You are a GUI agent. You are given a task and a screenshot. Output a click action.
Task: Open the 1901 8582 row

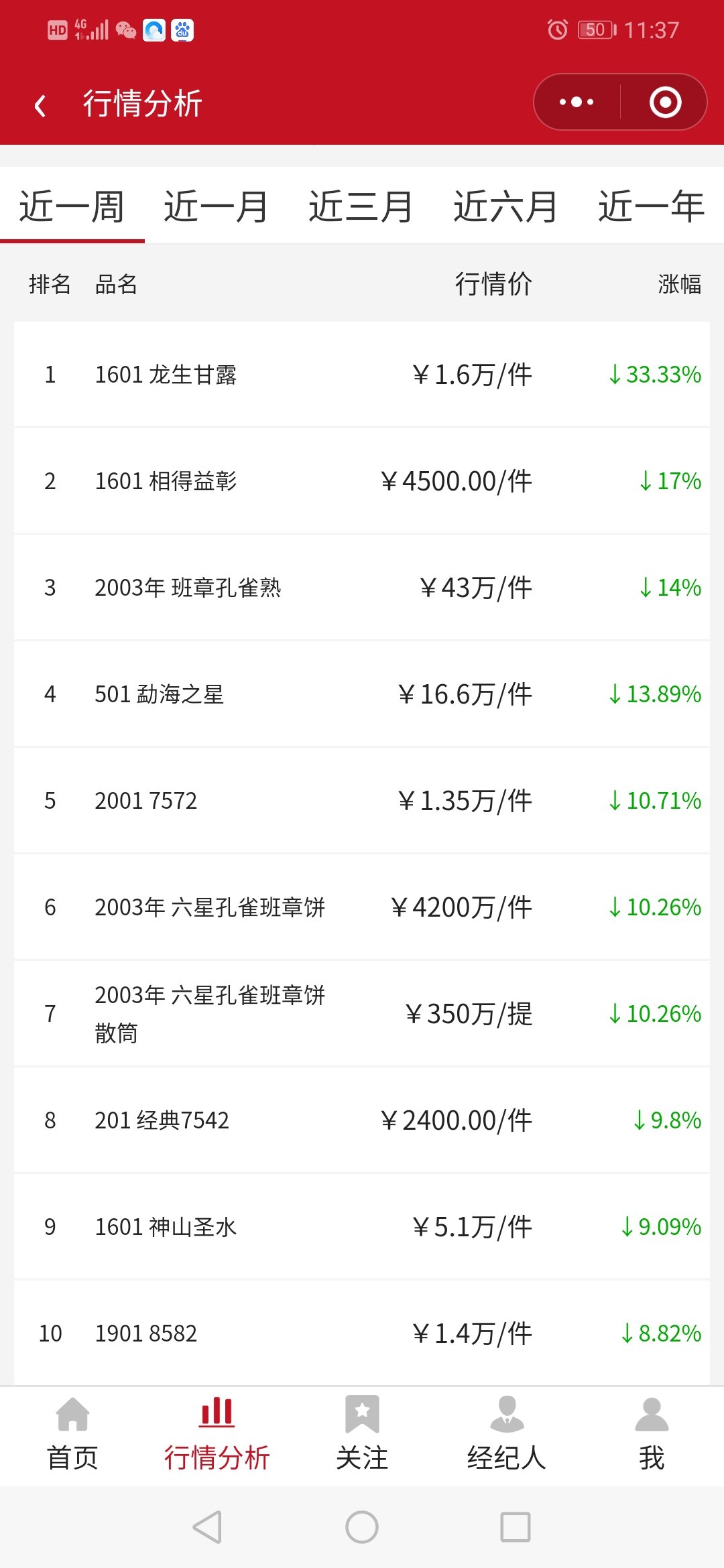(362, 1333)
